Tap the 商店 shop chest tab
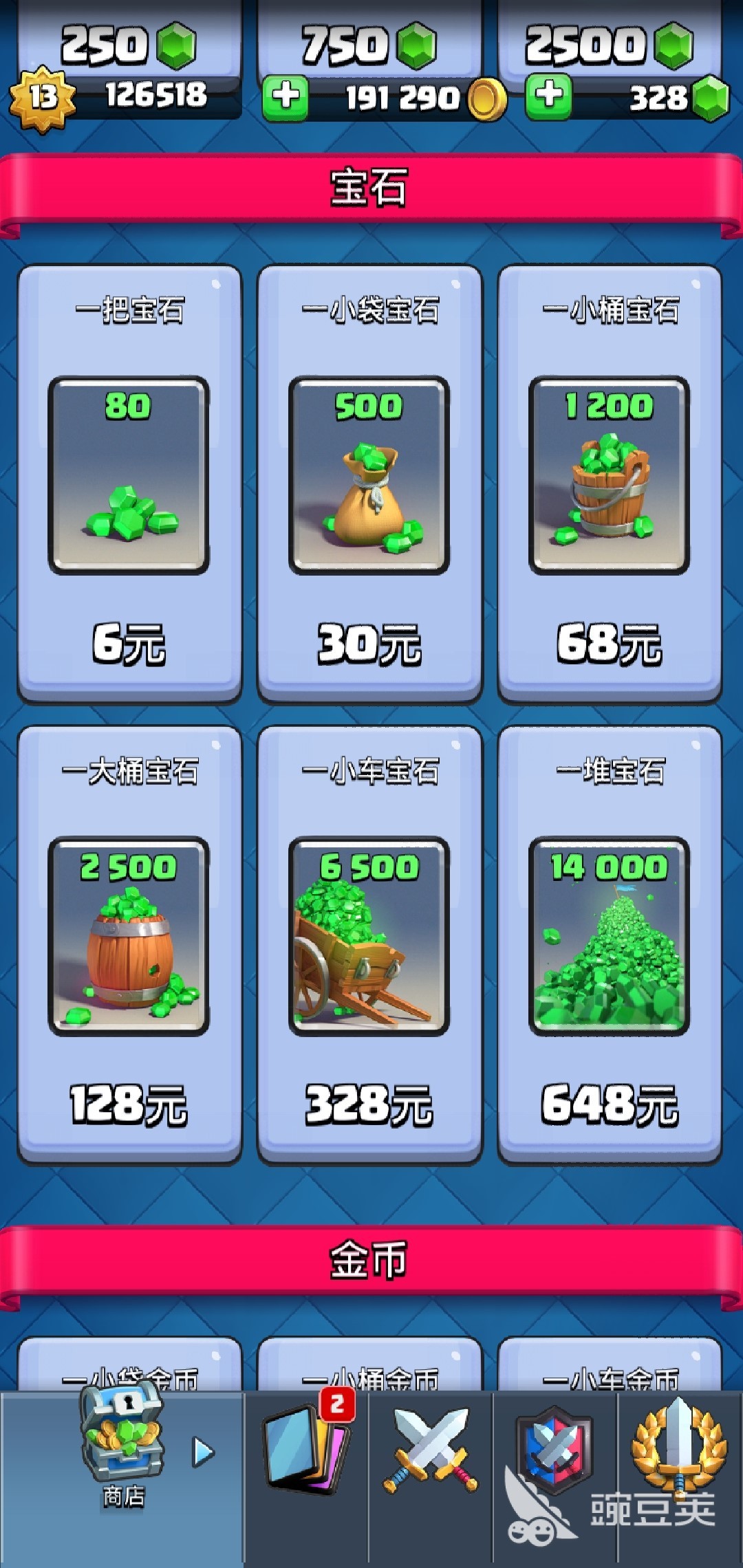 124,1452
